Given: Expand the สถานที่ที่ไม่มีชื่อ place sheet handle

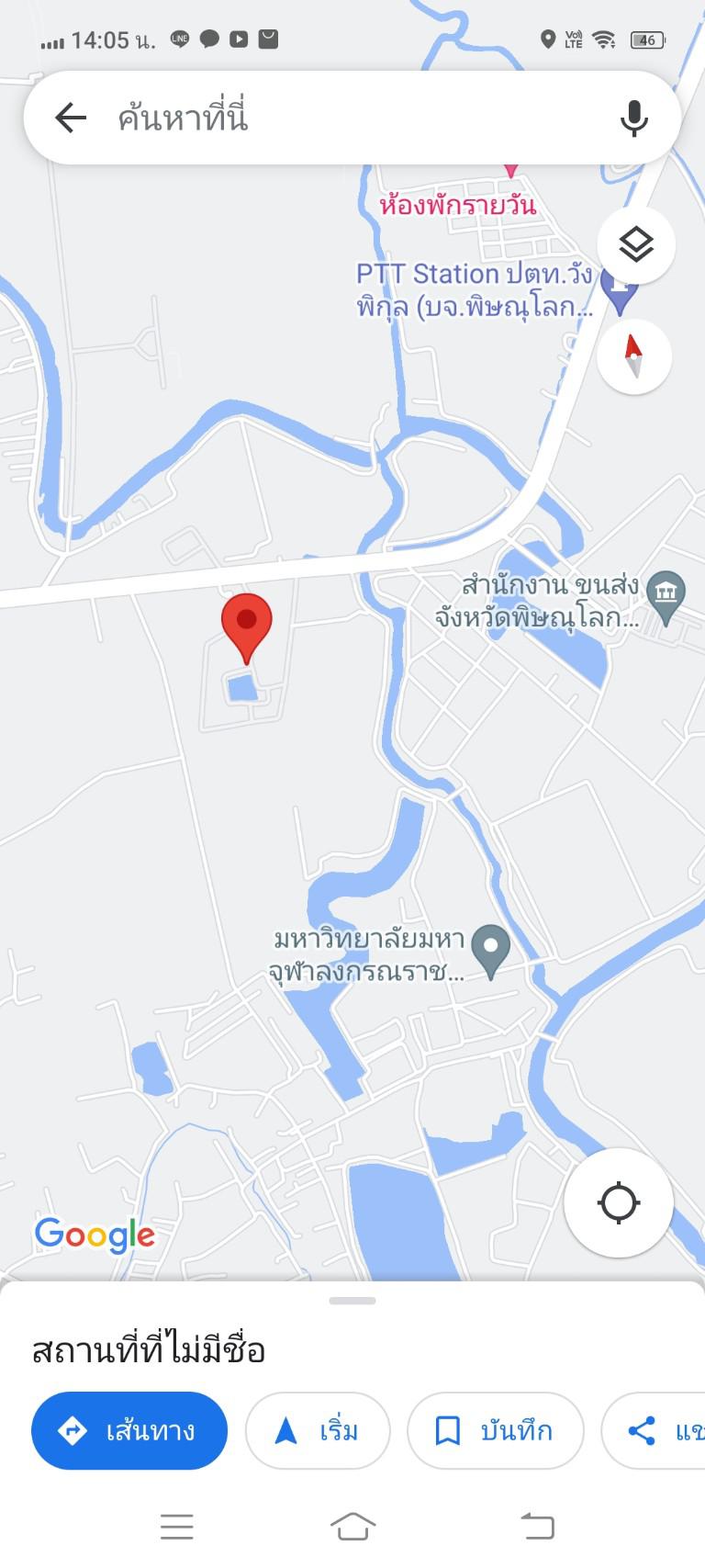Looking at the screenshot, I should coord(352,1301).
